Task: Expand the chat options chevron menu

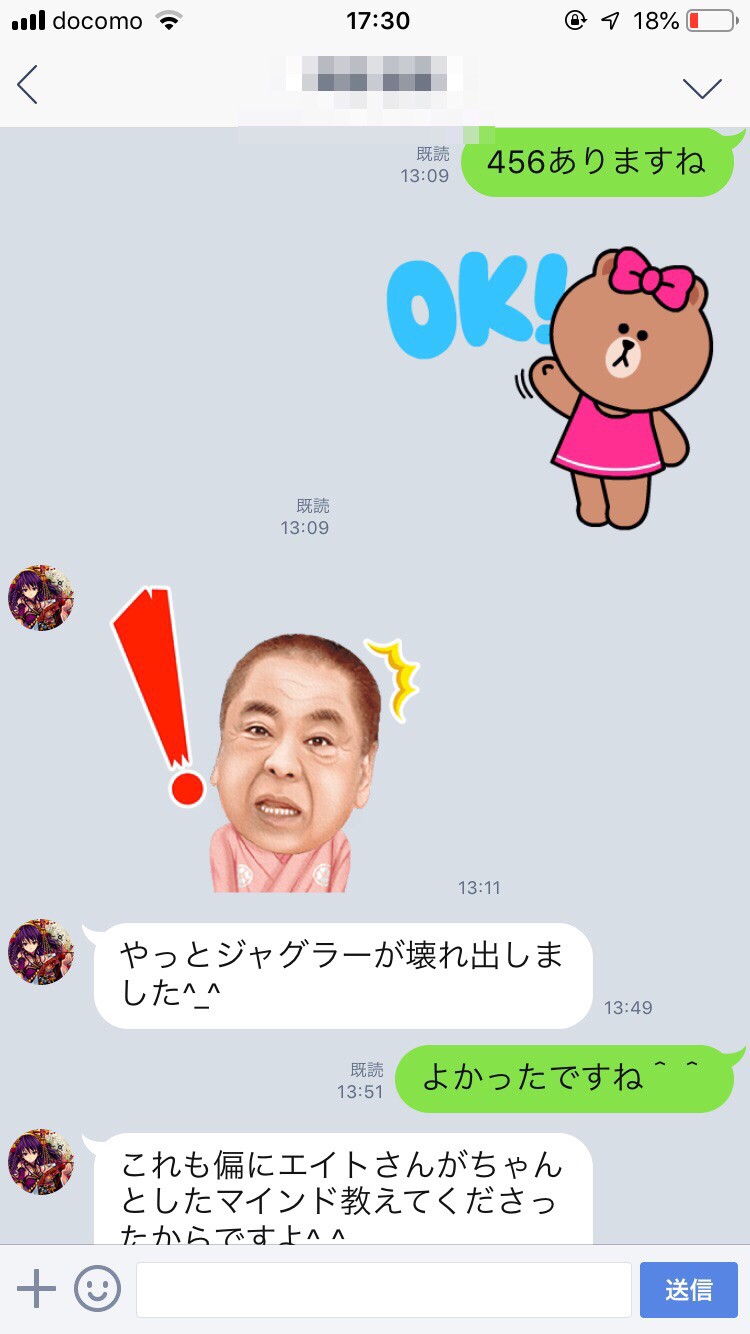Action: 702,88
